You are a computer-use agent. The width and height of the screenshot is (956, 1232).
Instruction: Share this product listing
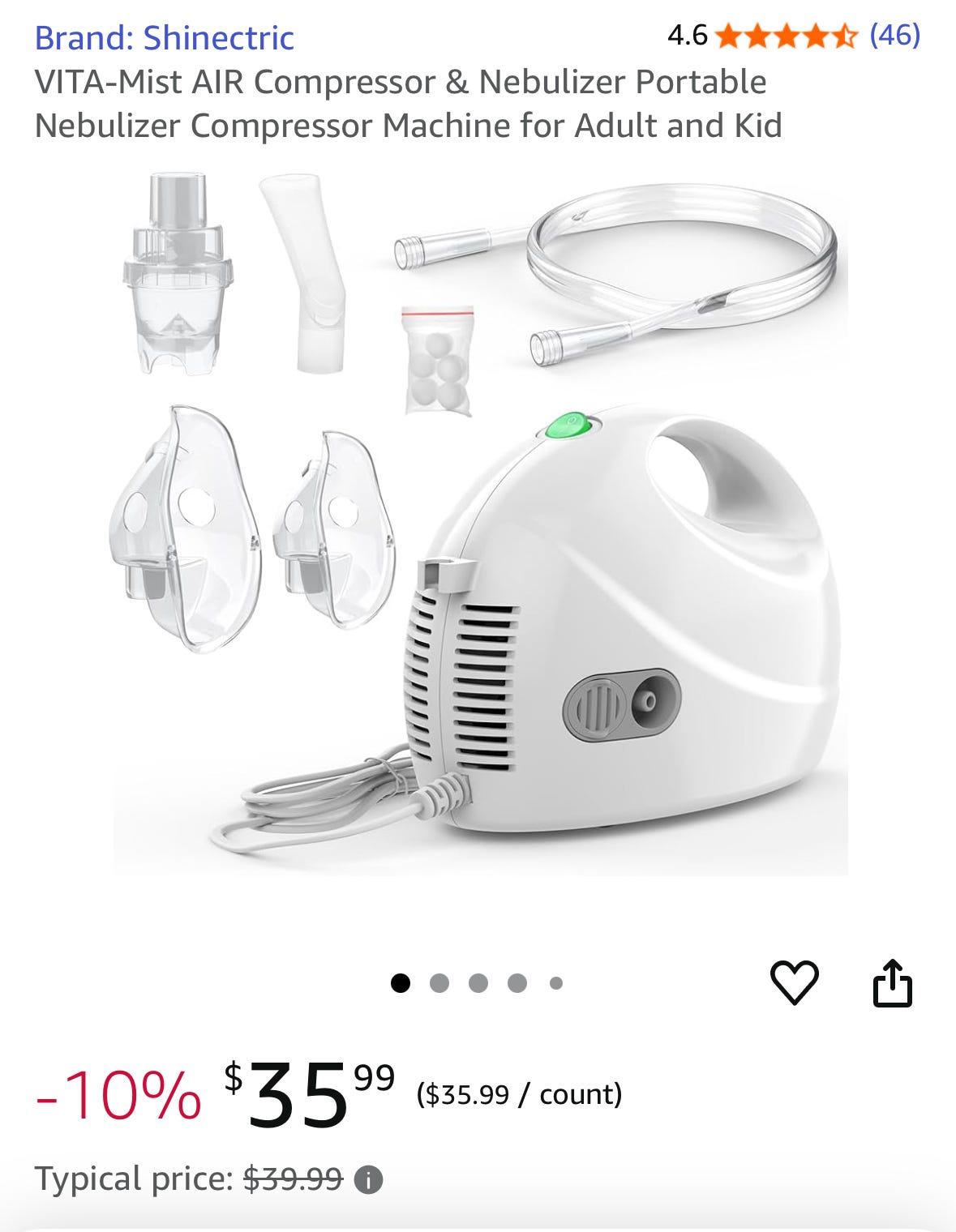coord(892,982)
